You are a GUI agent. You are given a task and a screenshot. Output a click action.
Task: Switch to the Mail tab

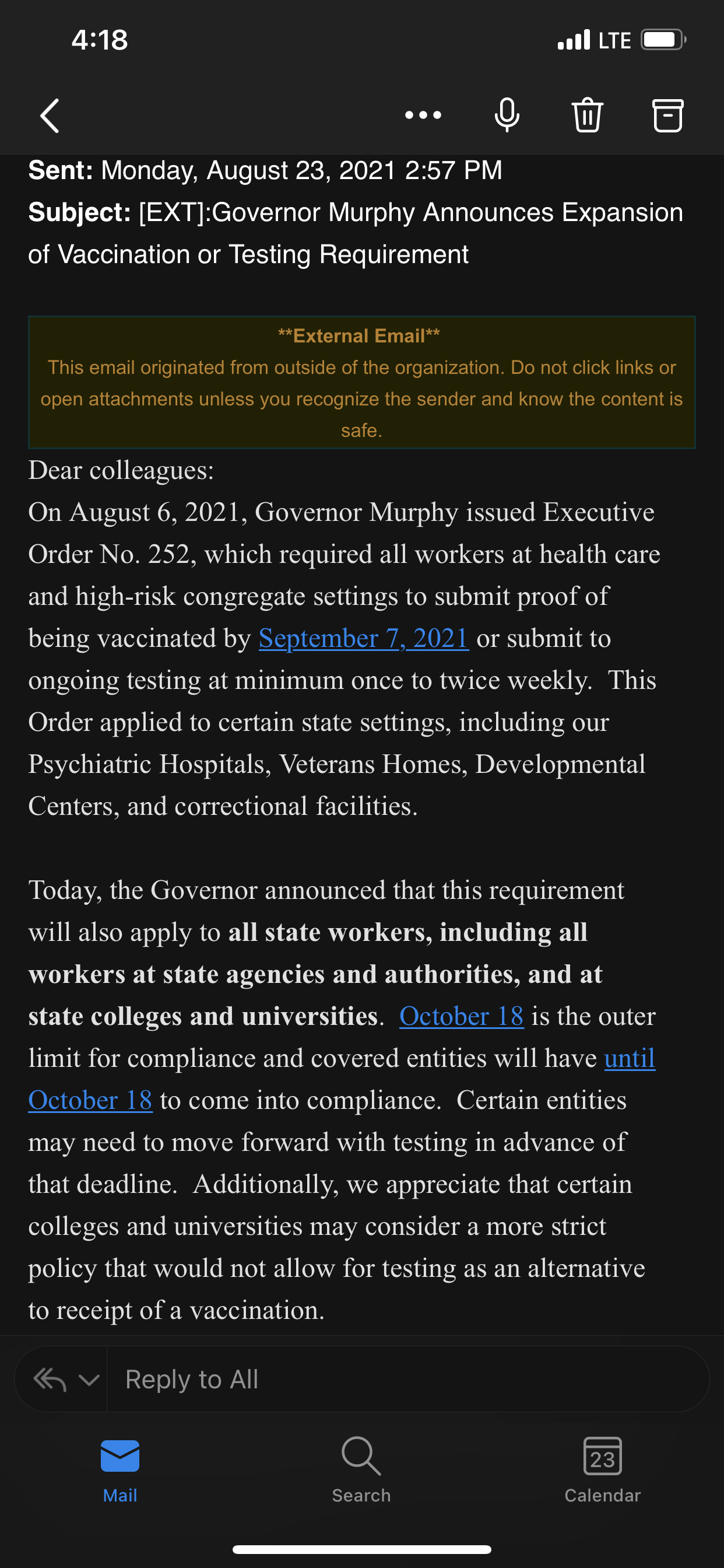coord(120,1470)
